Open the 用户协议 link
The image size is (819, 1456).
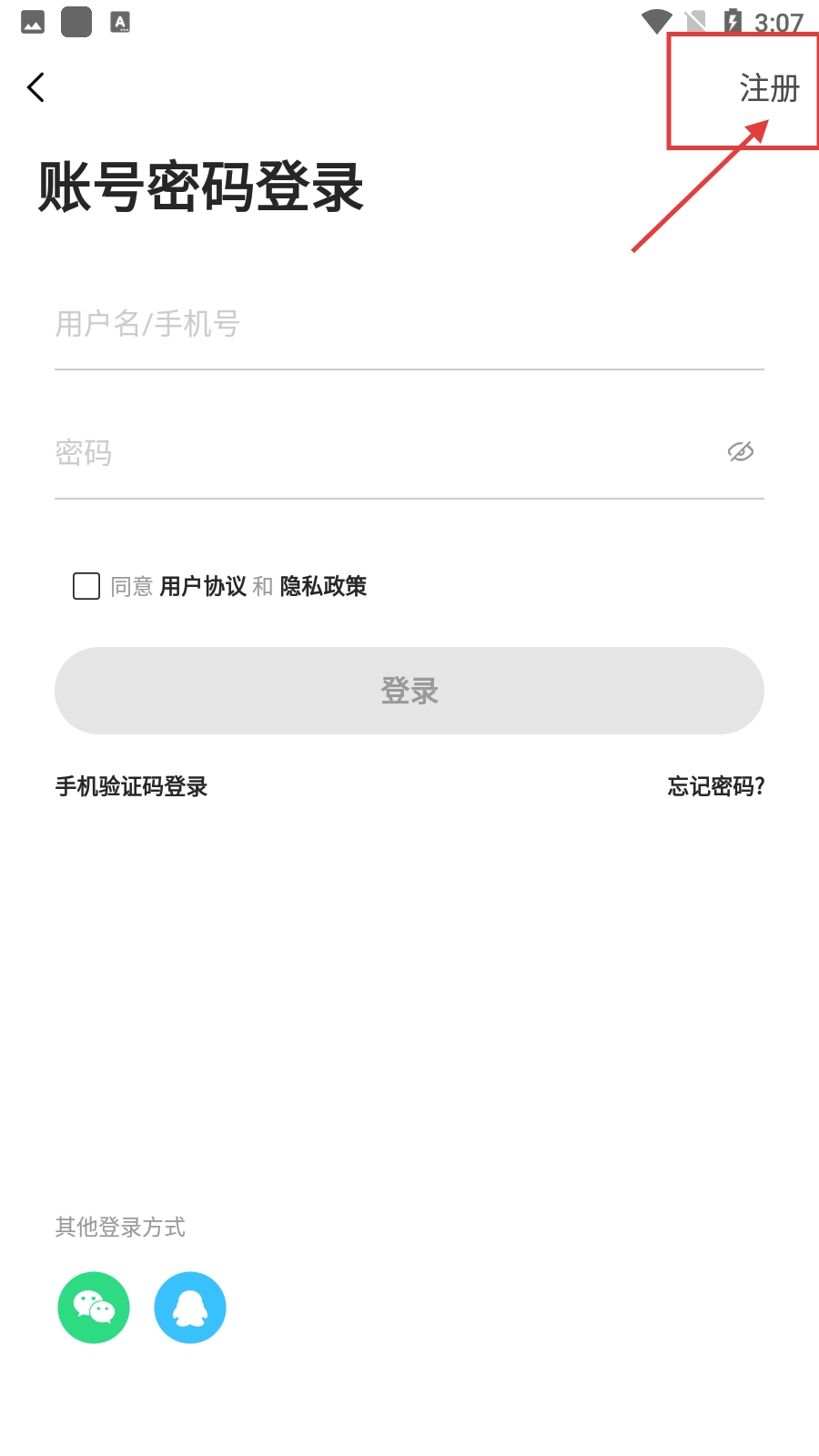coord(203,586)
